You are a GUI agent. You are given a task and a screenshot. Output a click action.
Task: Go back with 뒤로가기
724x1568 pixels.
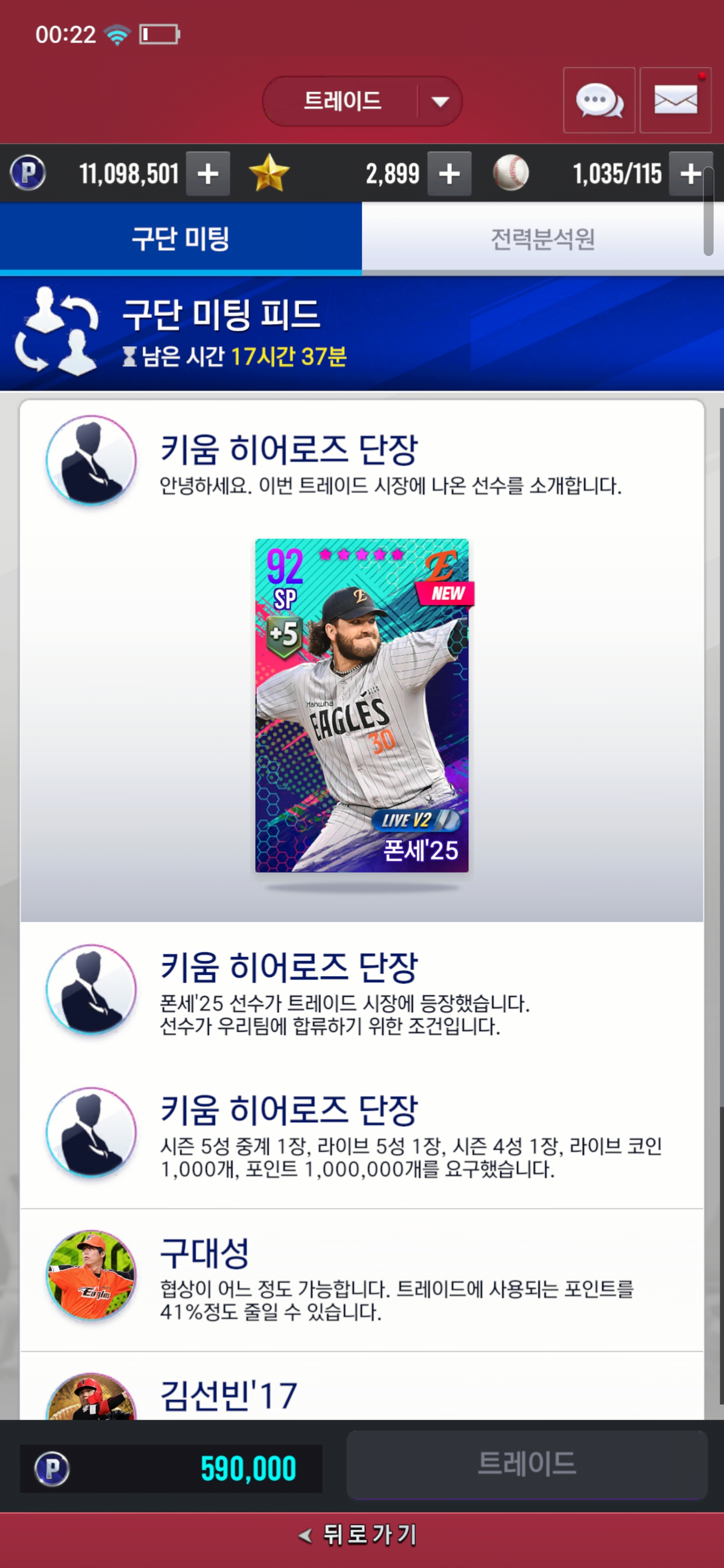[x=361, y=1535]
